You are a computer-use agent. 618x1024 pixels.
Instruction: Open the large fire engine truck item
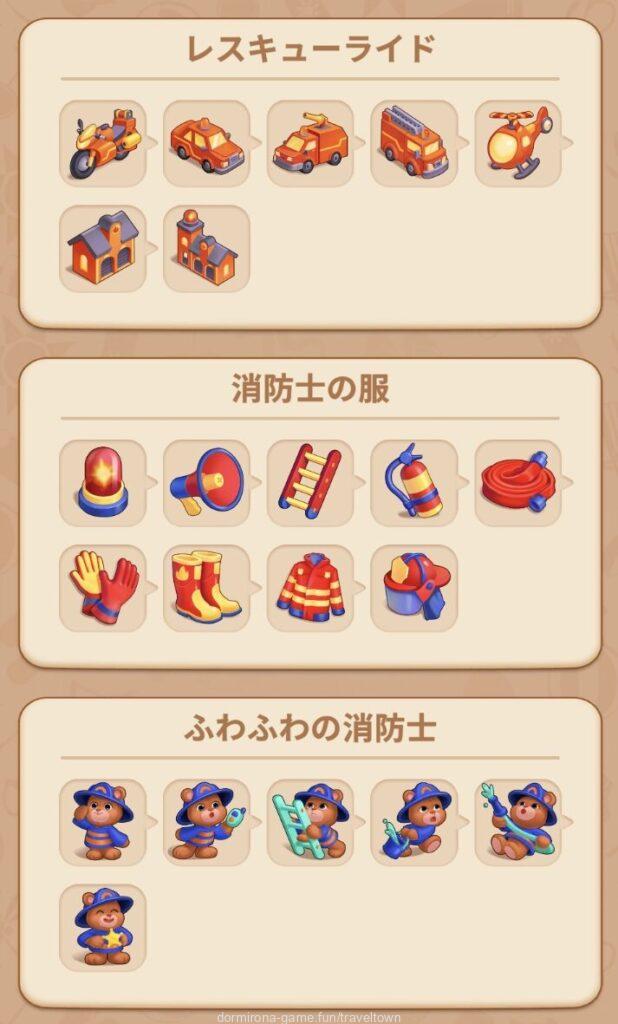pyautogui.click(x=414, y=143)
